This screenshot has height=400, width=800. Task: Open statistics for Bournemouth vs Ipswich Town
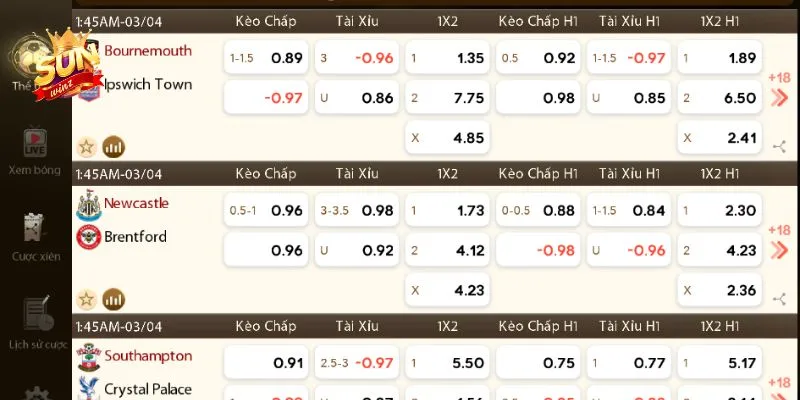pyautogui.click(x=113, y=147)
